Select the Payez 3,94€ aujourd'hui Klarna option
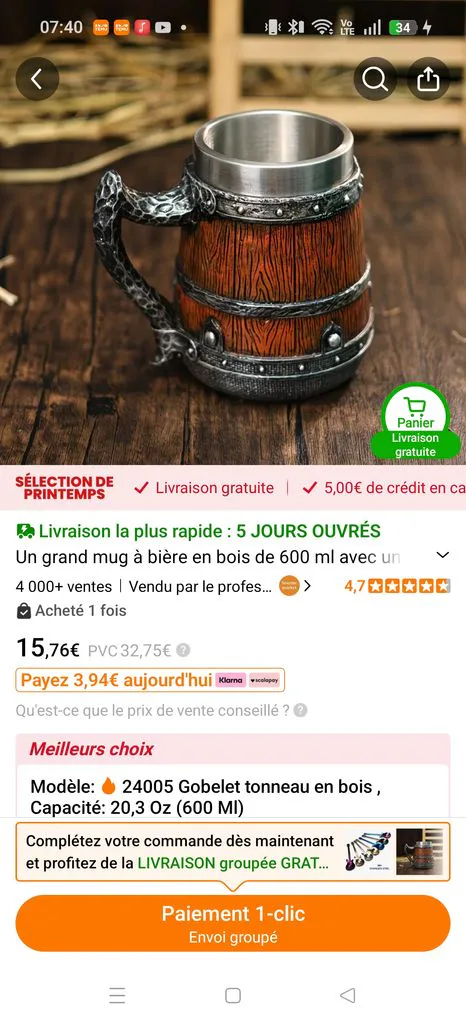 click(x=150, y=680)
